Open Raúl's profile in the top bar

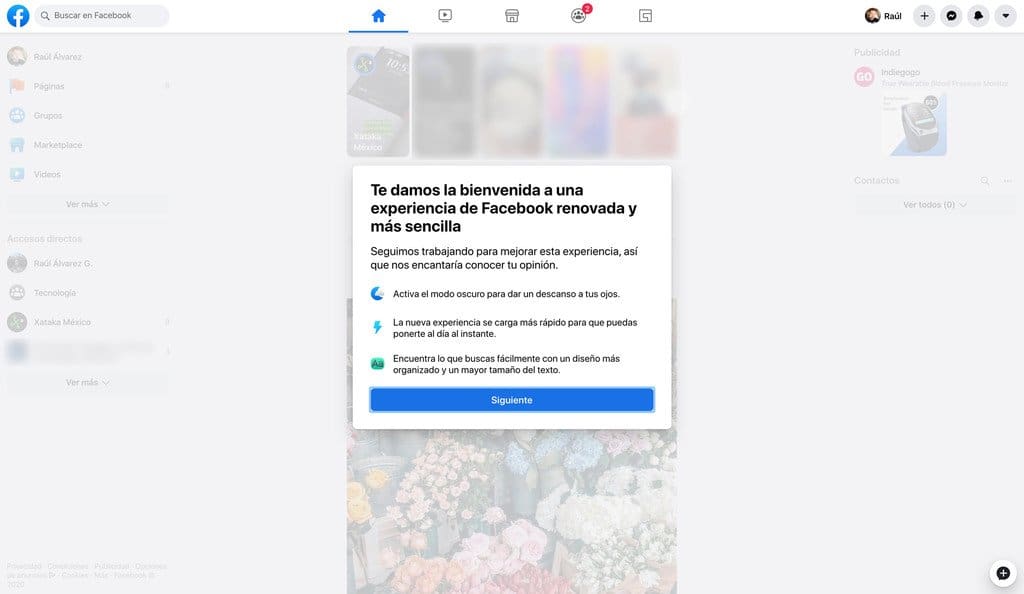coord(883,16)
